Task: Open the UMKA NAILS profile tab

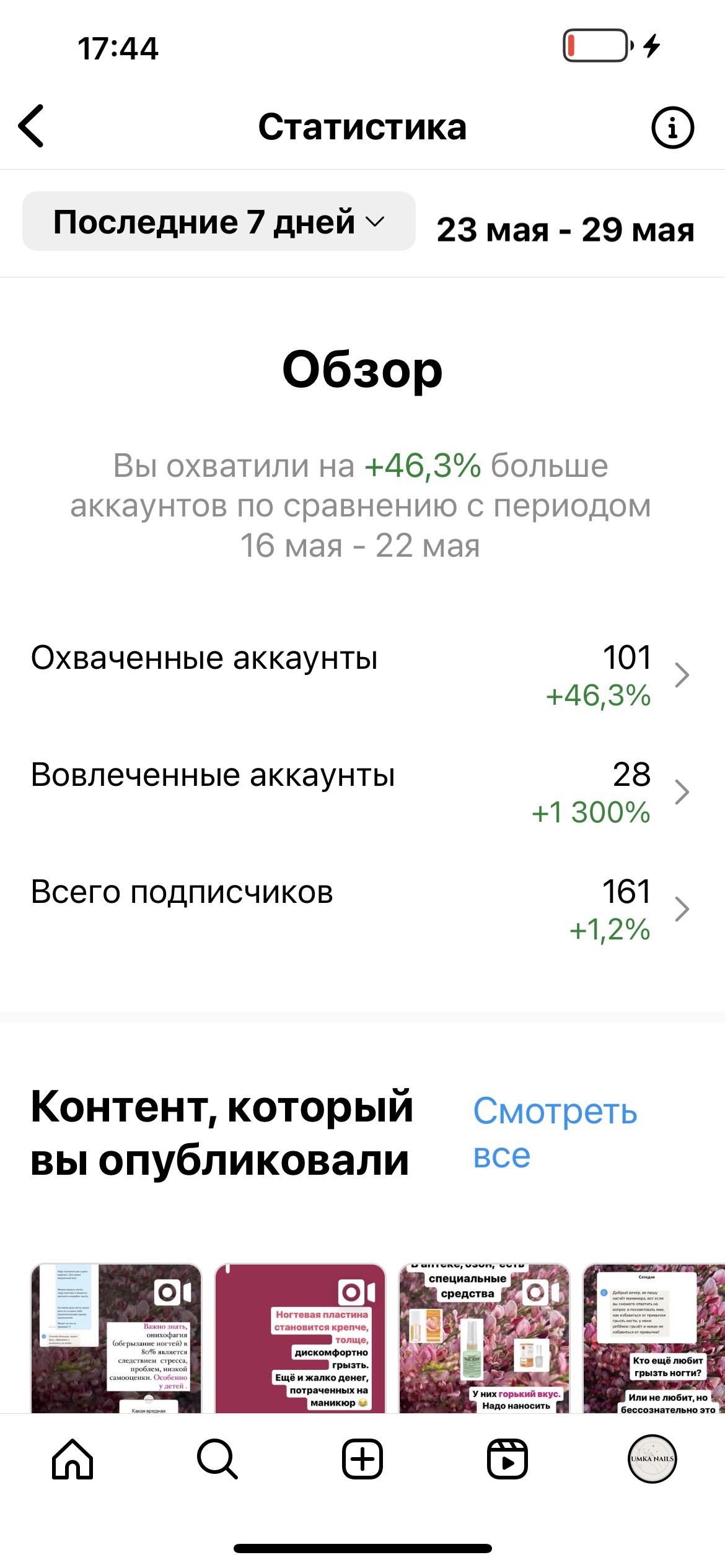Action: pyautogui.click(x=652, y=1459)
